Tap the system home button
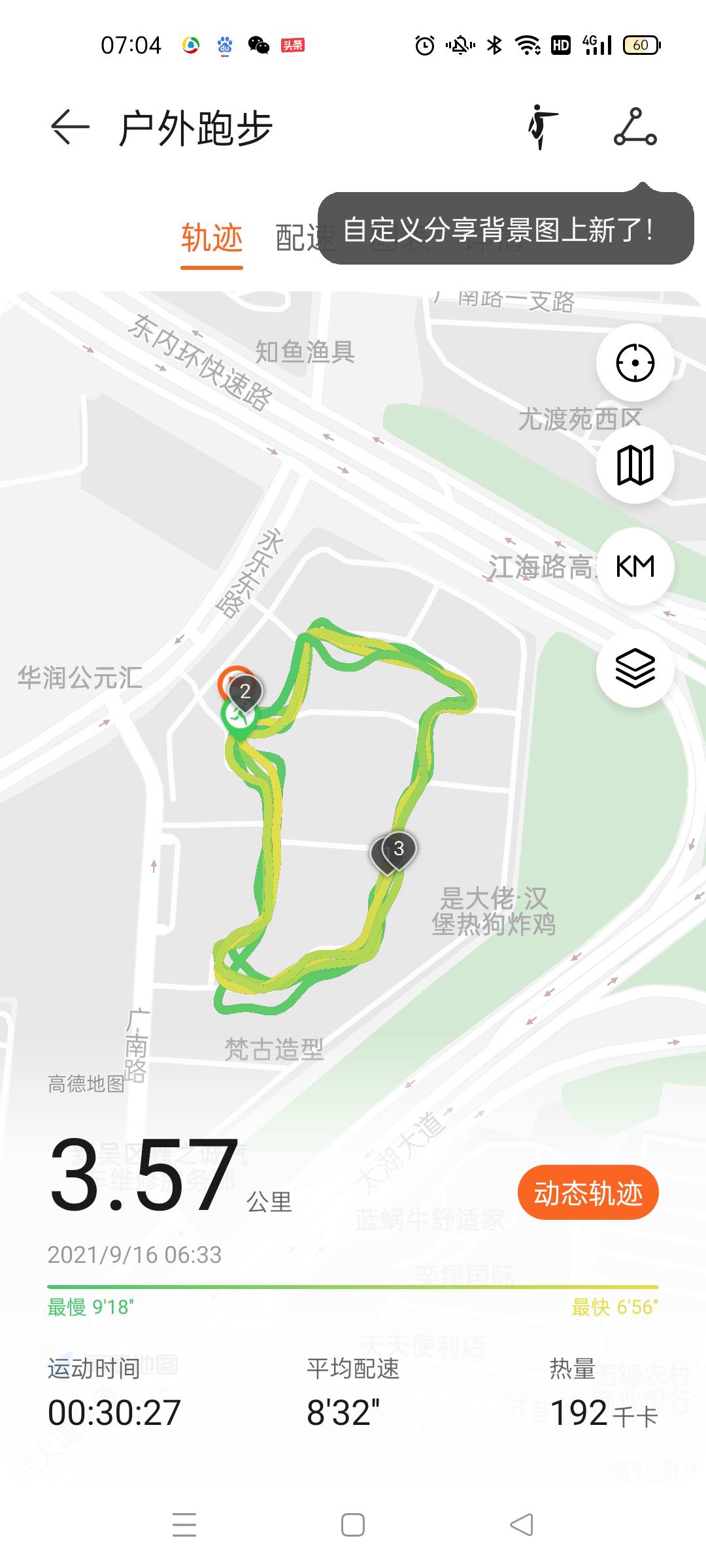The height and width of the screenshot is (1568, 706). pyautogui.click(x=353, y=1525)
